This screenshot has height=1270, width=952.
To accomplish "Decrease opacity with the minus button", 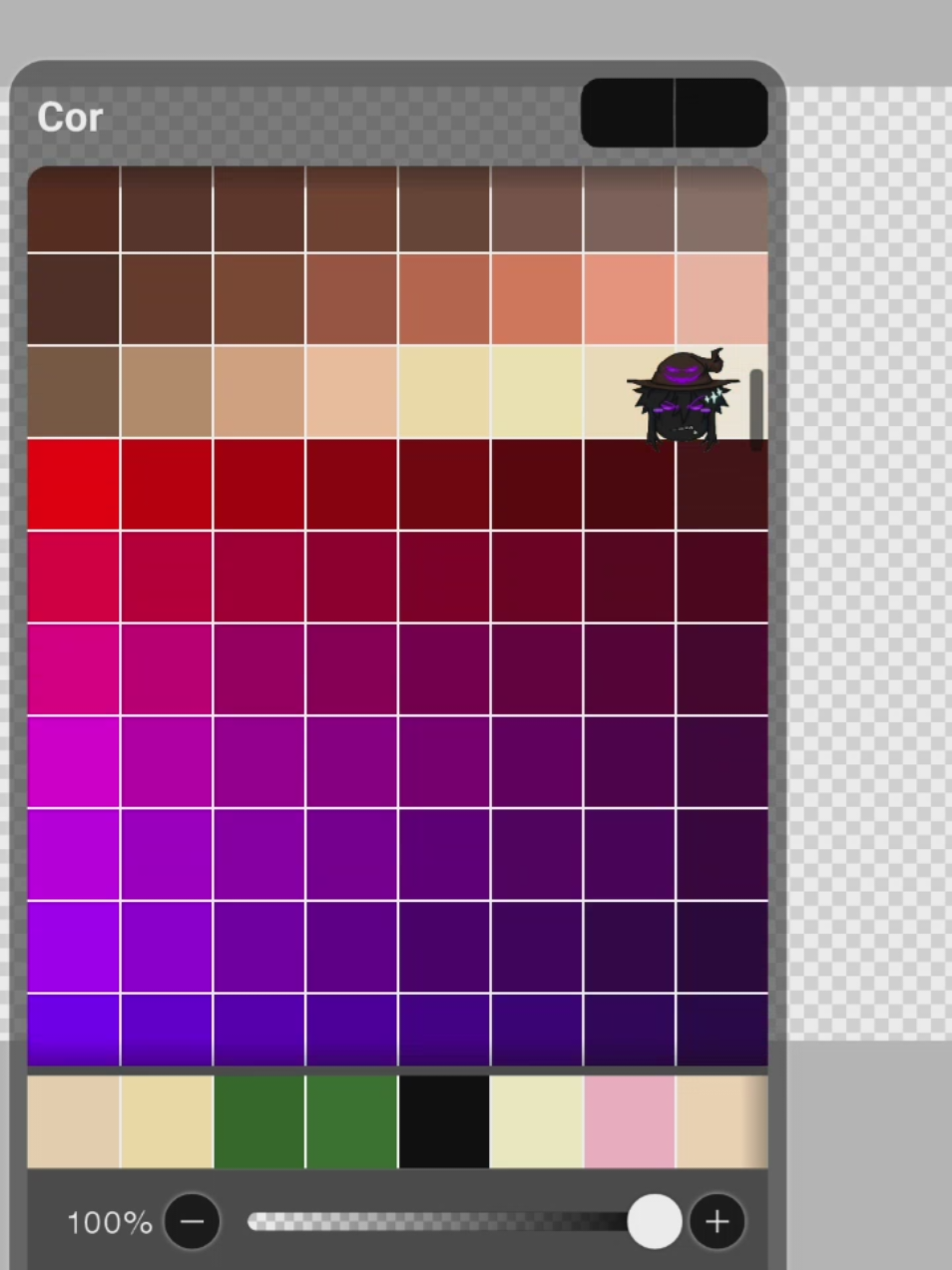I will coord(193,1221).
